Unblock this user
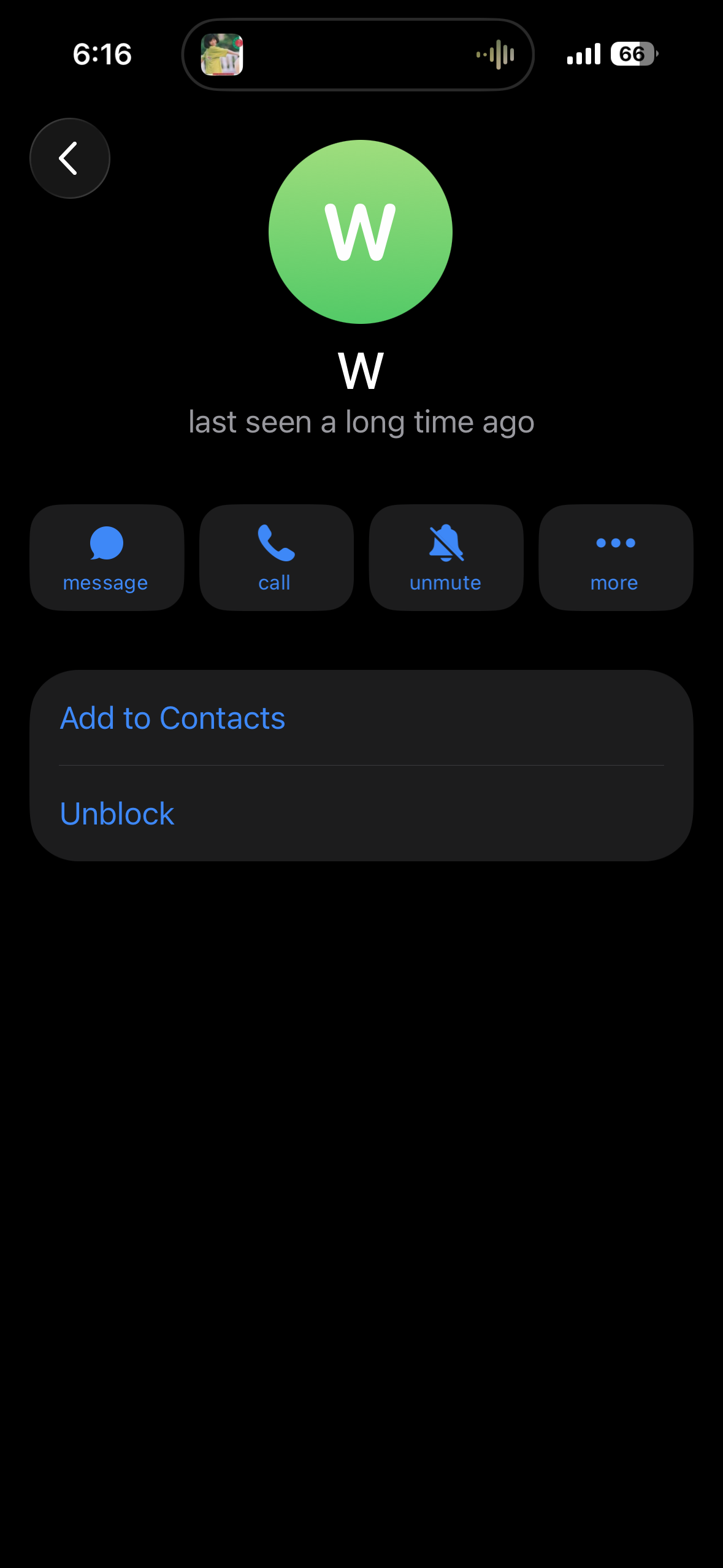The width and height of the screenshot is (723, 1568). tap(117, 813)
